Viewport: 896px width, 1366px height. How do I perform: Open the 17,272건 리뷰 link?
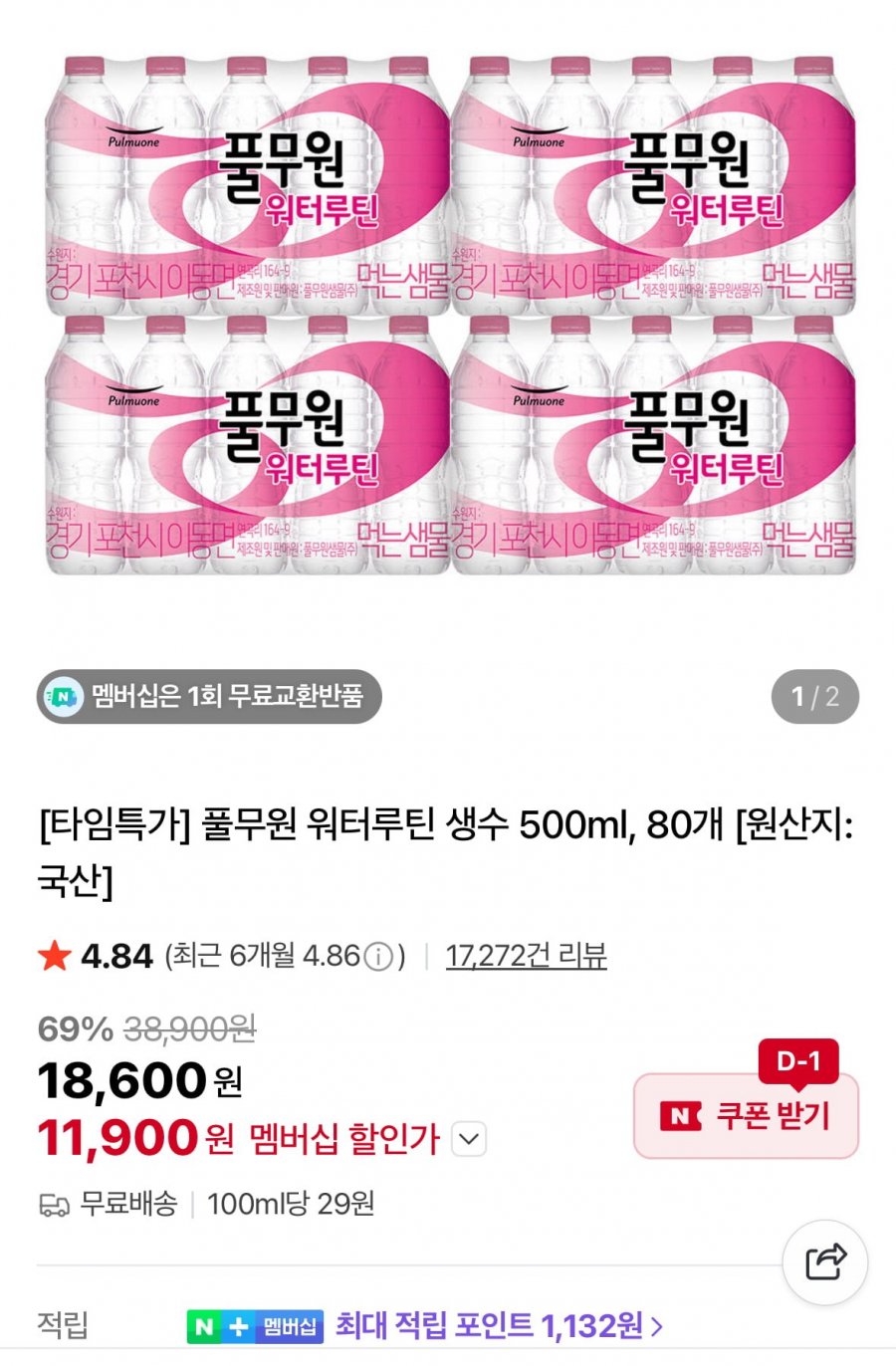point(526,956)
